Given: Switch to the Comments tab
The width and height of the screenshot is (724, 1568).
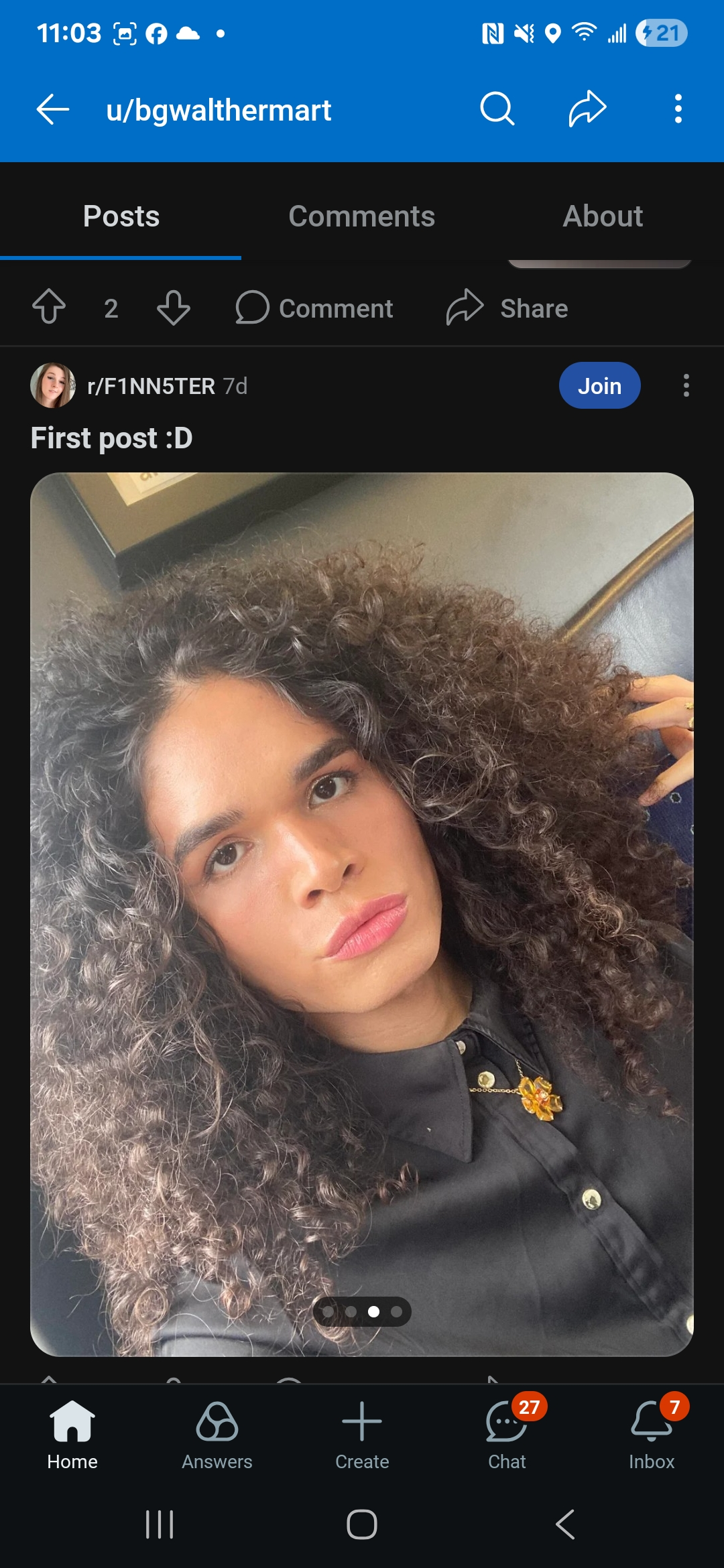Looking at the screenshot, I should pos(361,216).
